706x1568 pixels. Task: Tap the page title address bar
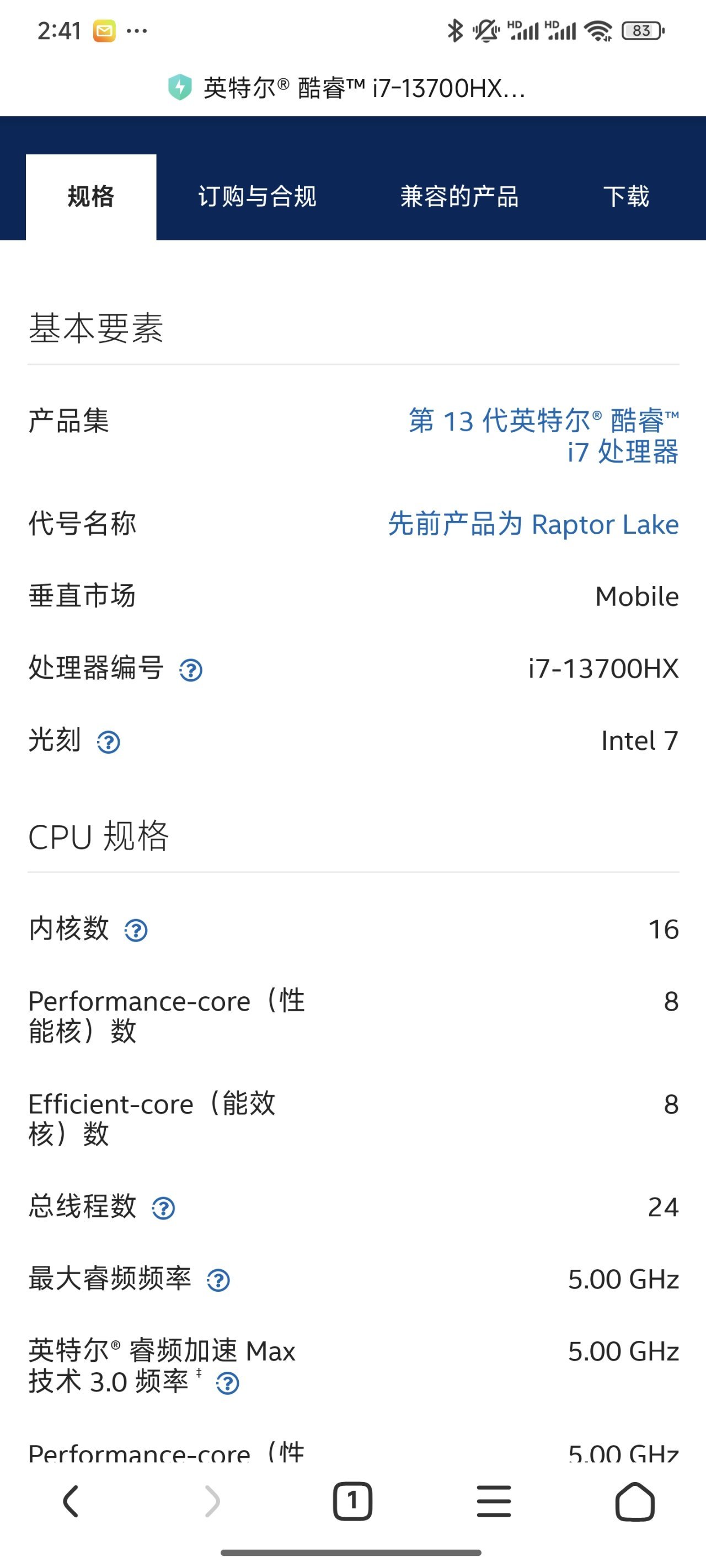click(x=363, y=88)
